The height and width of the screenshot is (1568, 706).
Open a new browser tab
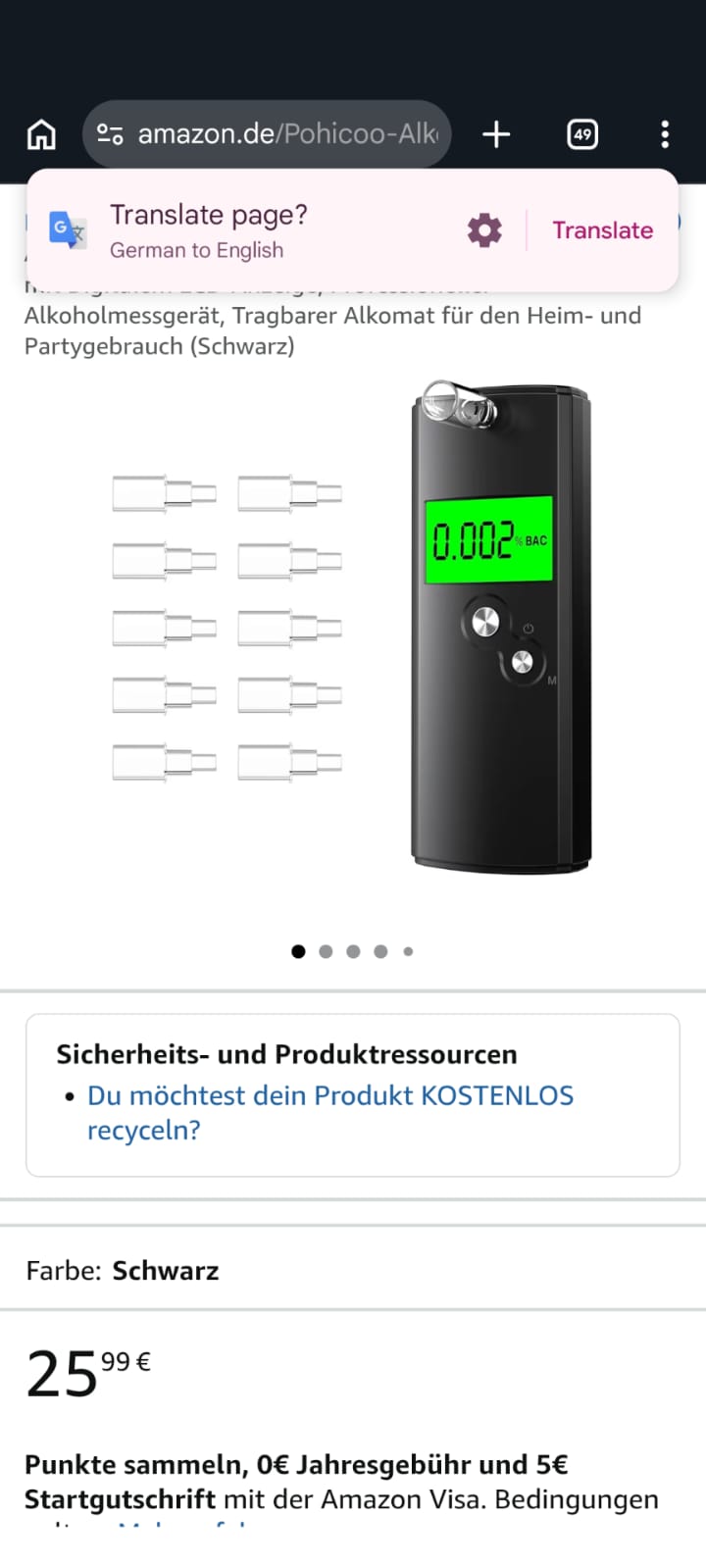[497, 134]
